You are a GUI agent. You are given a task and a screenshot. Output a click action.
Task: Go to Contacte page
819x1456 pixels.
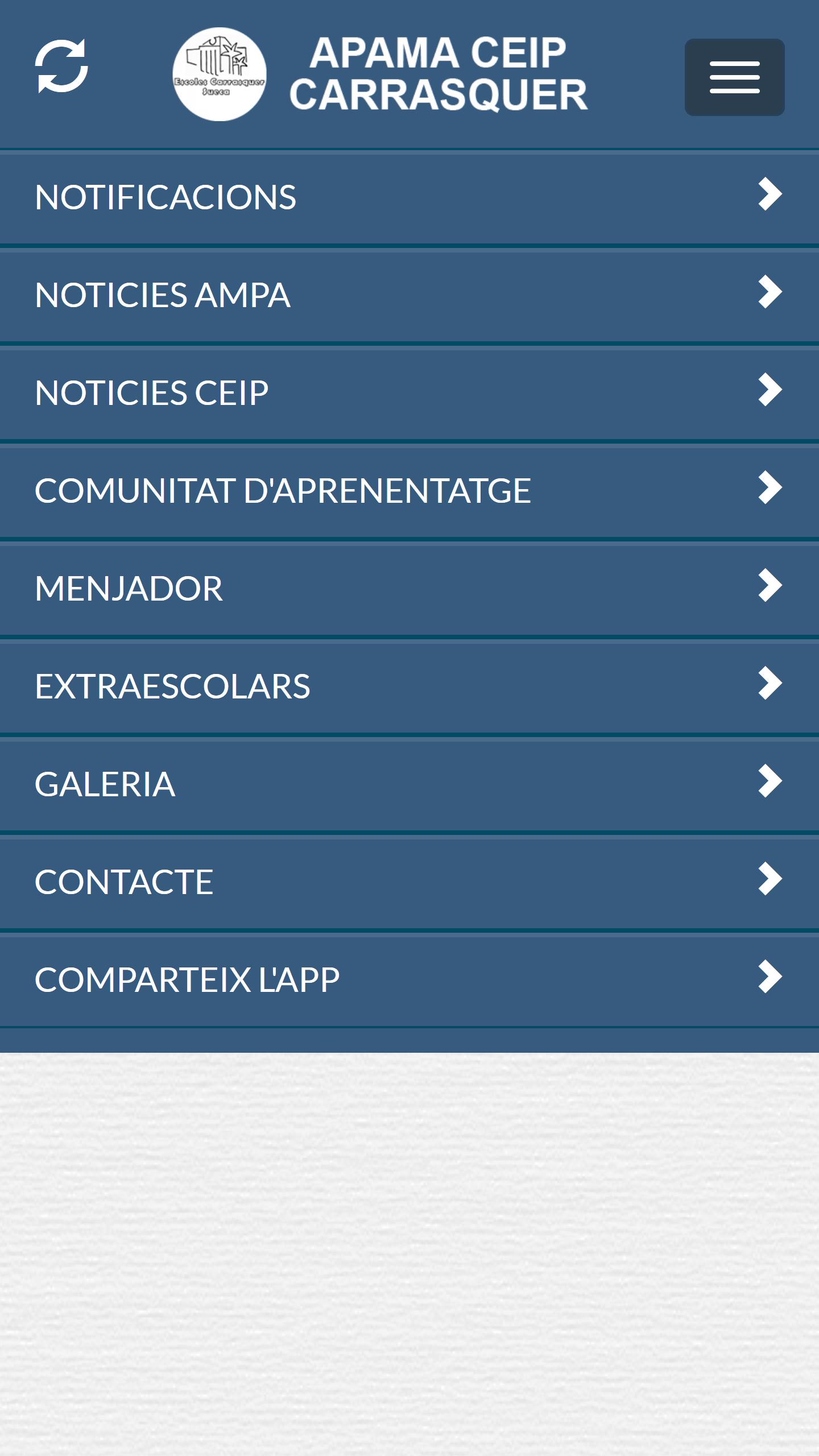(409, 882)
